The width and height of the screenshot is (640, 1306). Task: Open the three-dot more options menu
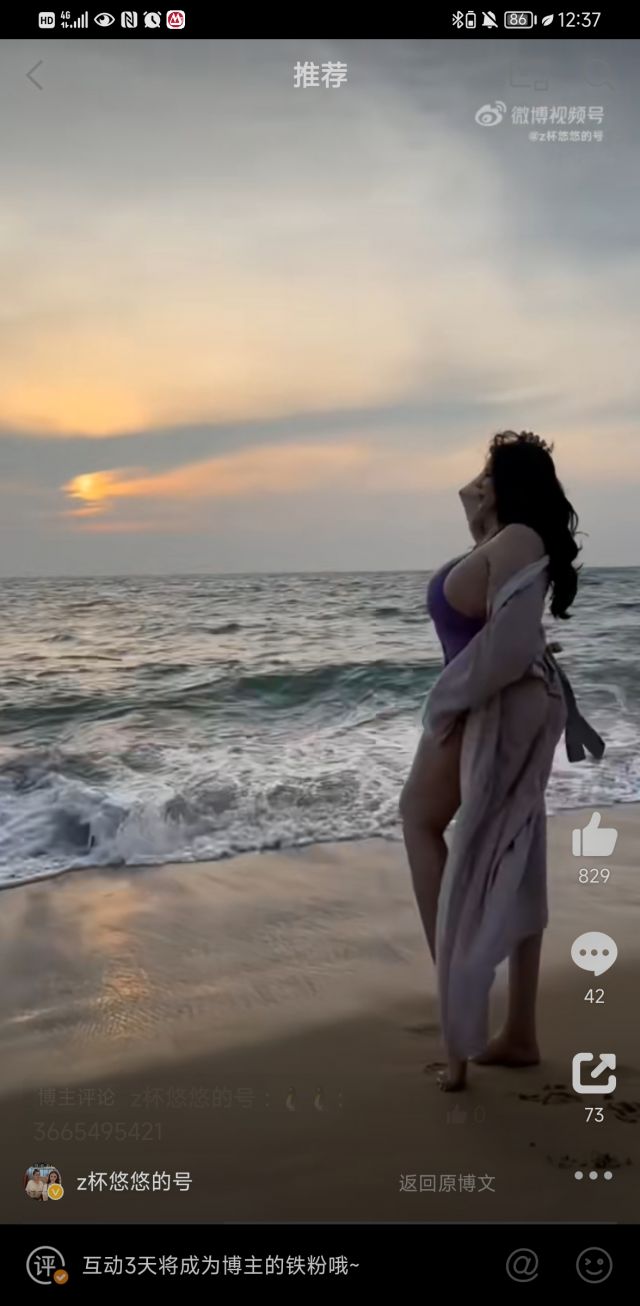pyautogui.click(x=594, y=1175)
